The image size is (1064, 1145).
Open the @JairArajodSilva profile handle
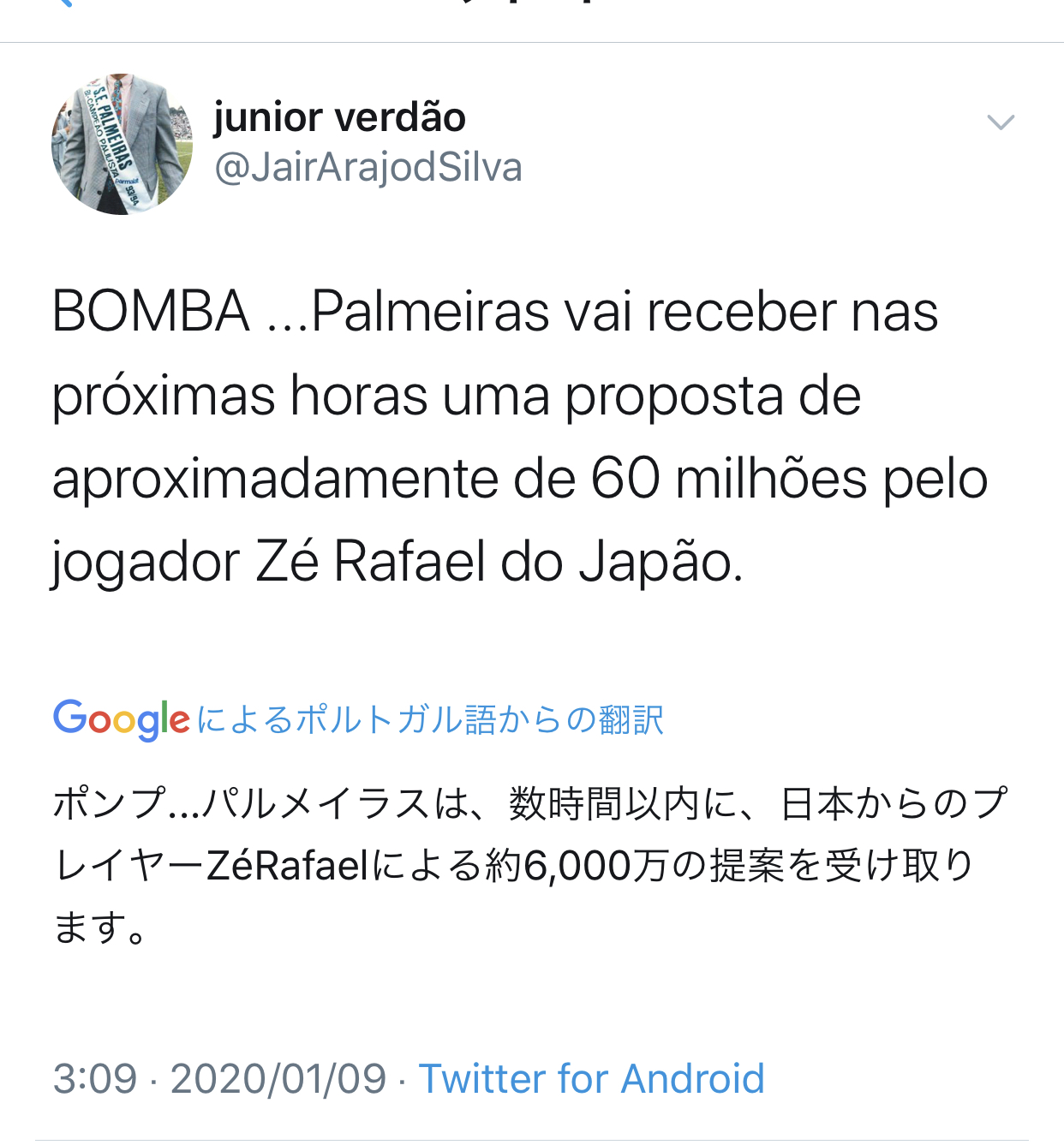coord(368,167)
